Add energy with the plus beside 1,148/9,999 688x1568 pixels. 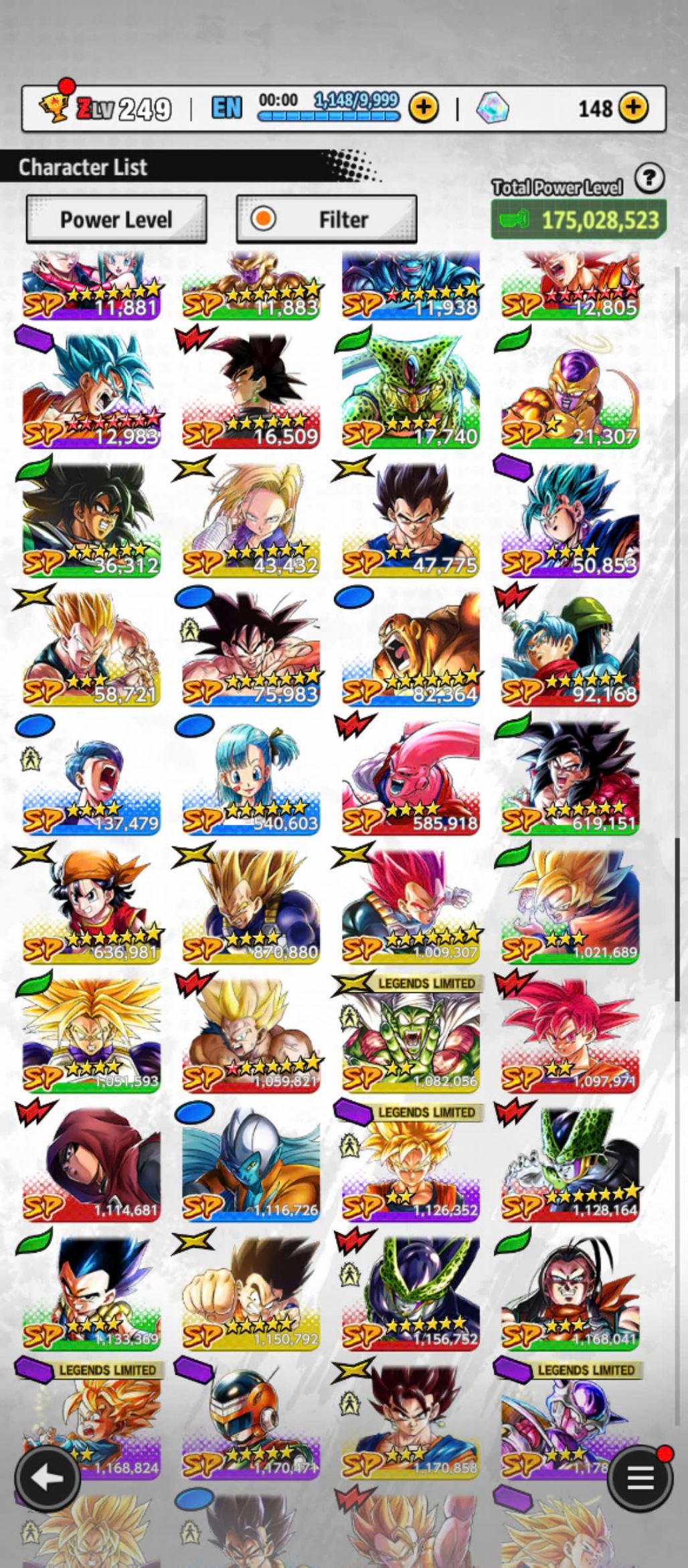click(x=424, y=107)
